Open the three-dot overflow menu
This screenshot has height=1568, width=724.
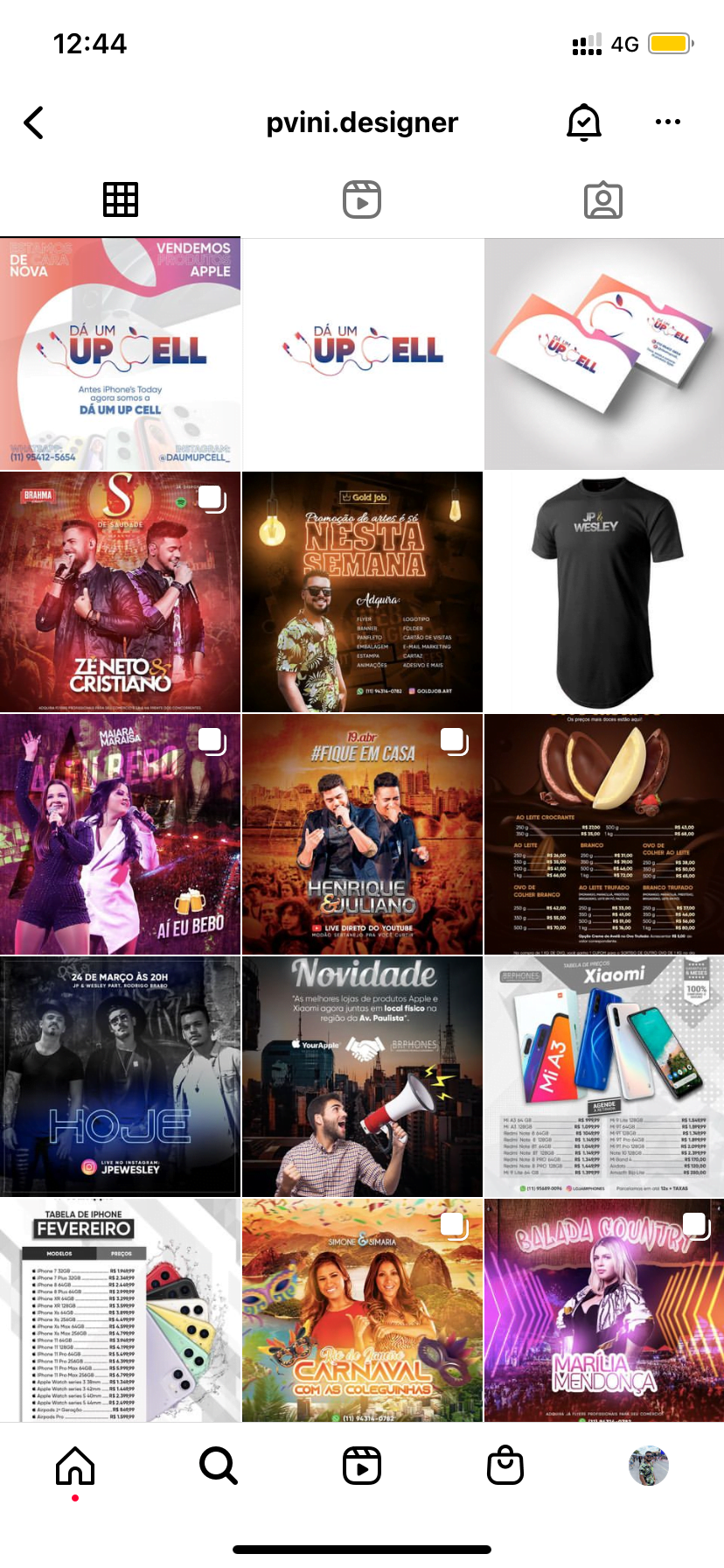tap(667, 122)
